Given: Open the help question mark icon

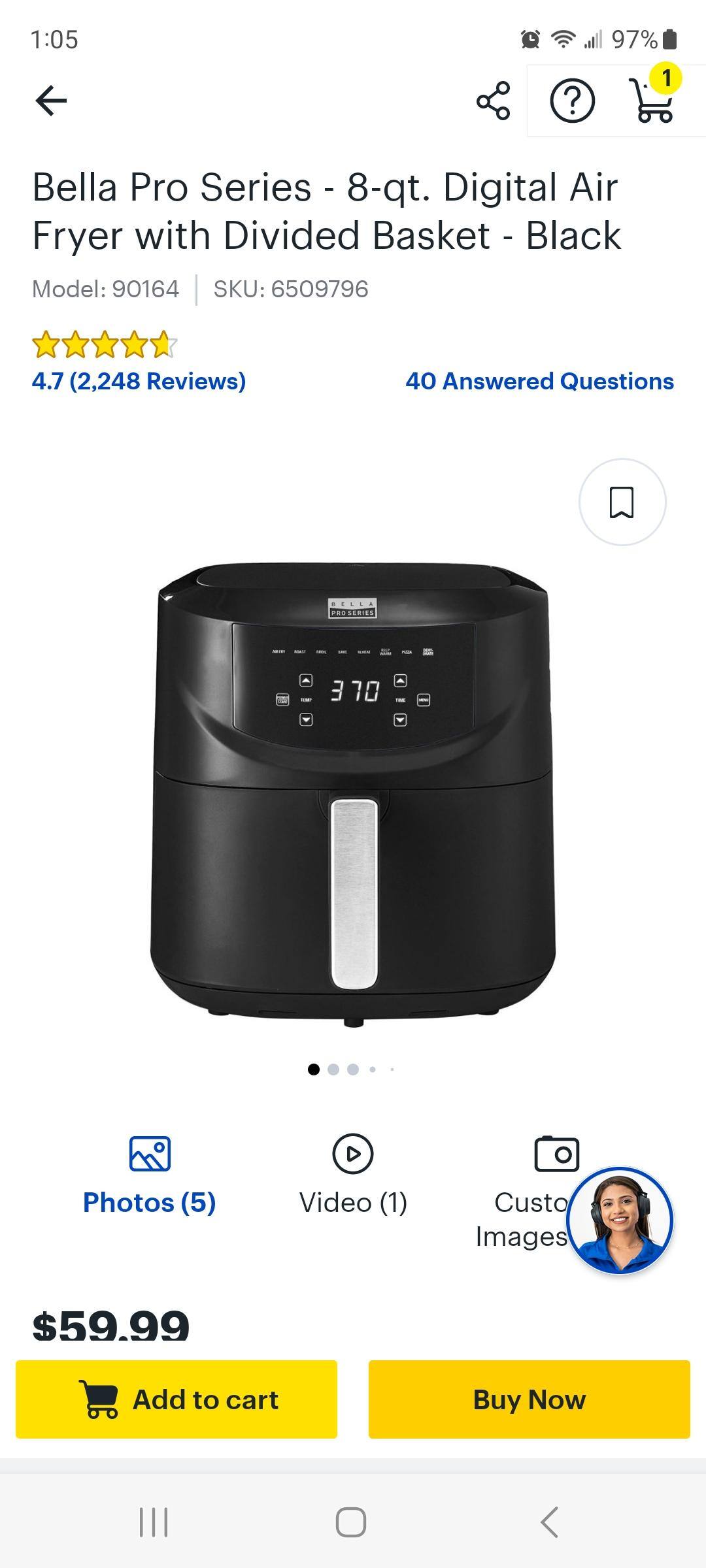Looking at the screenshot, I should point(572,101).
